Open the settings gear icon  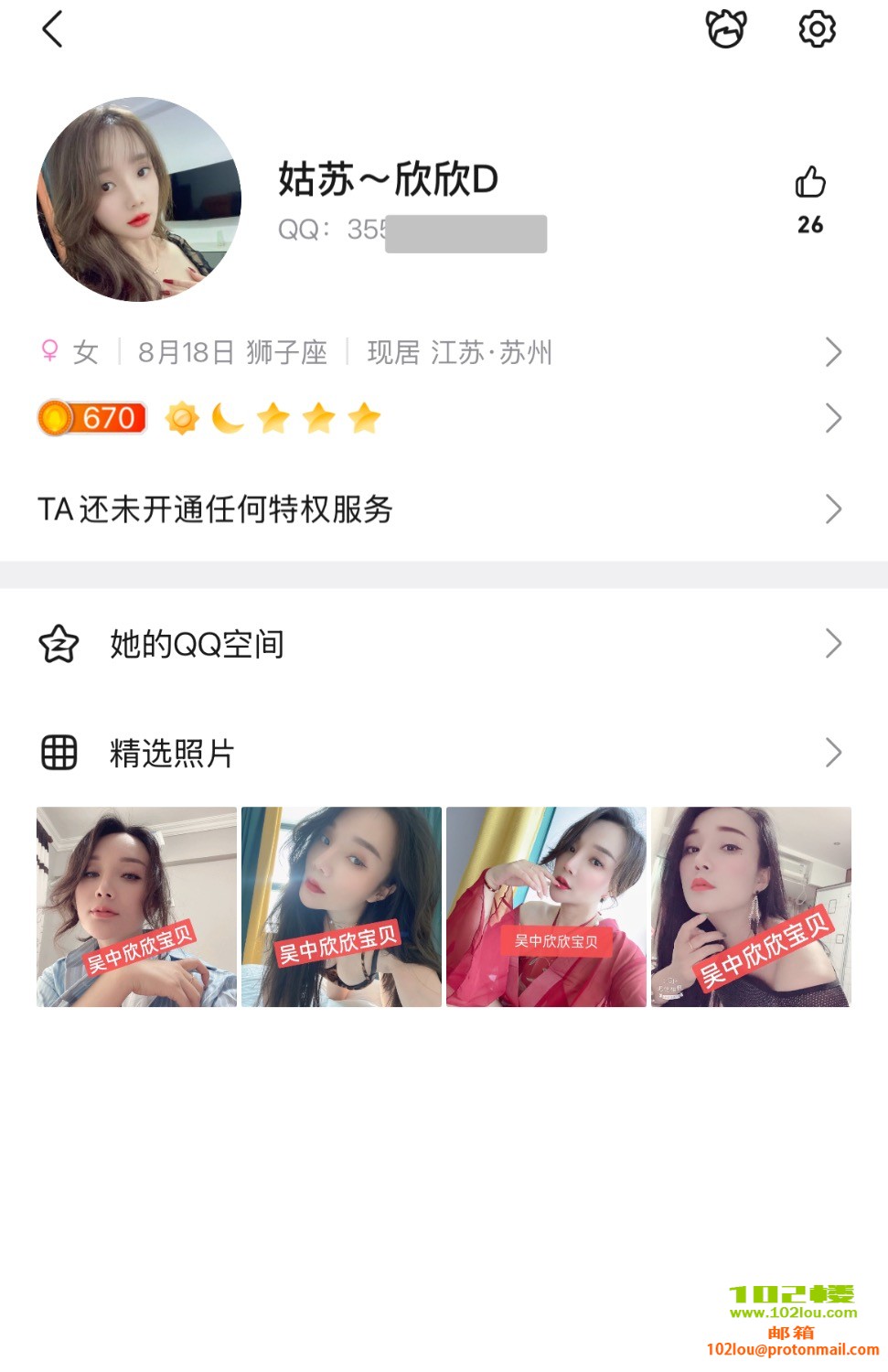tap(817, 29)
